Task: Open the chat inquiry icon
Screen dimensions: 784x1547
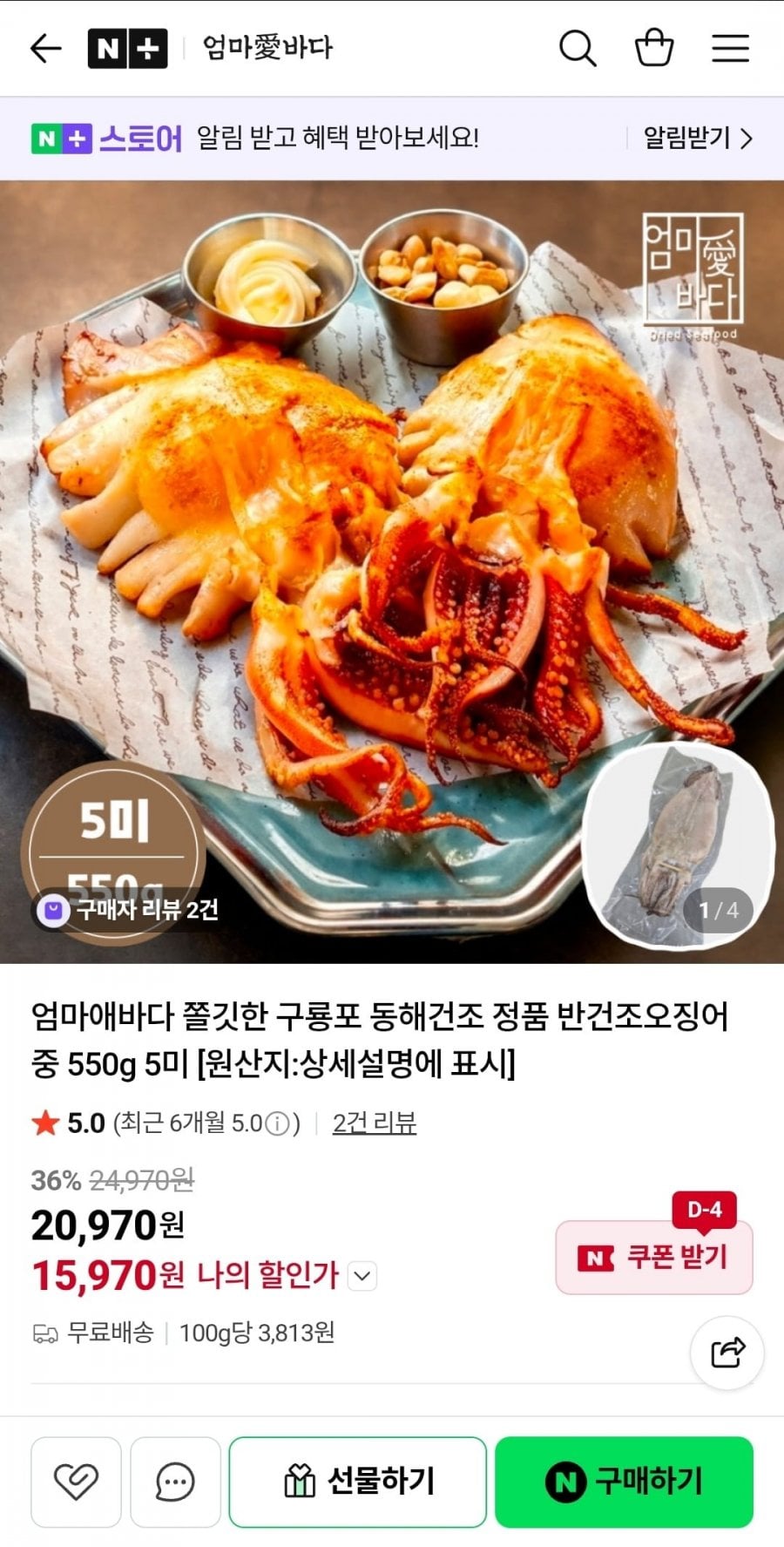Action: [175, 1482]
